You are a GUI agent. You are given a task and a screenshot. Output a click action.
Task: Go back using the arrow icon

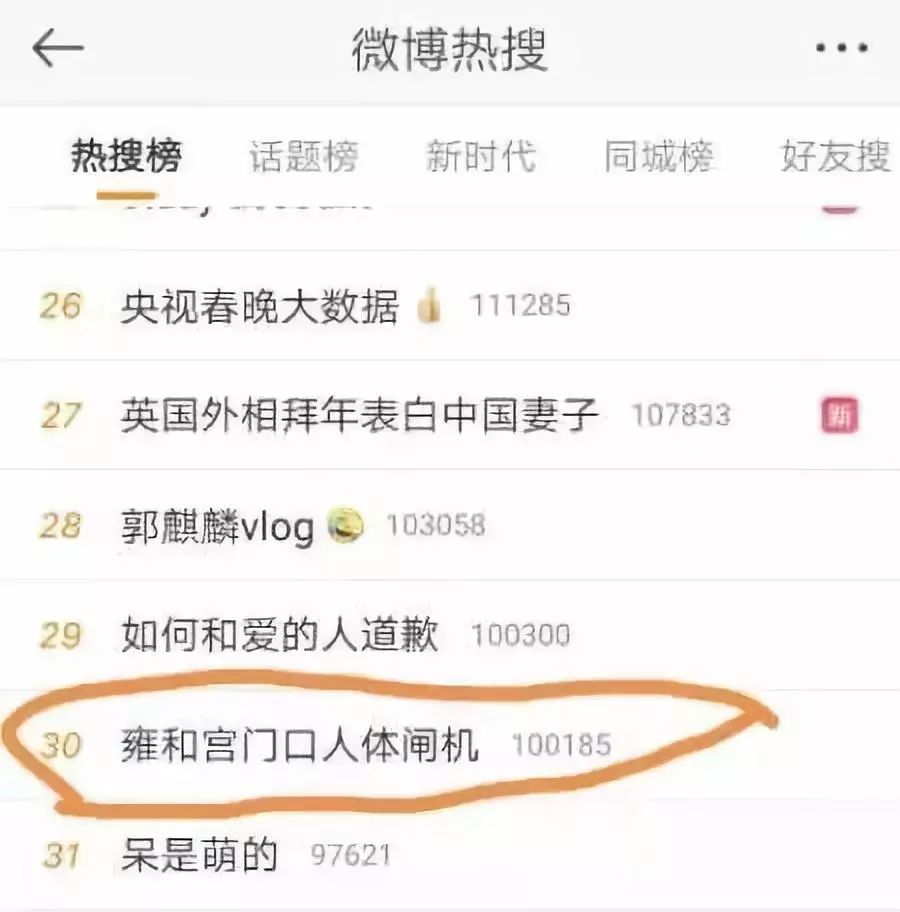[58, 48]
